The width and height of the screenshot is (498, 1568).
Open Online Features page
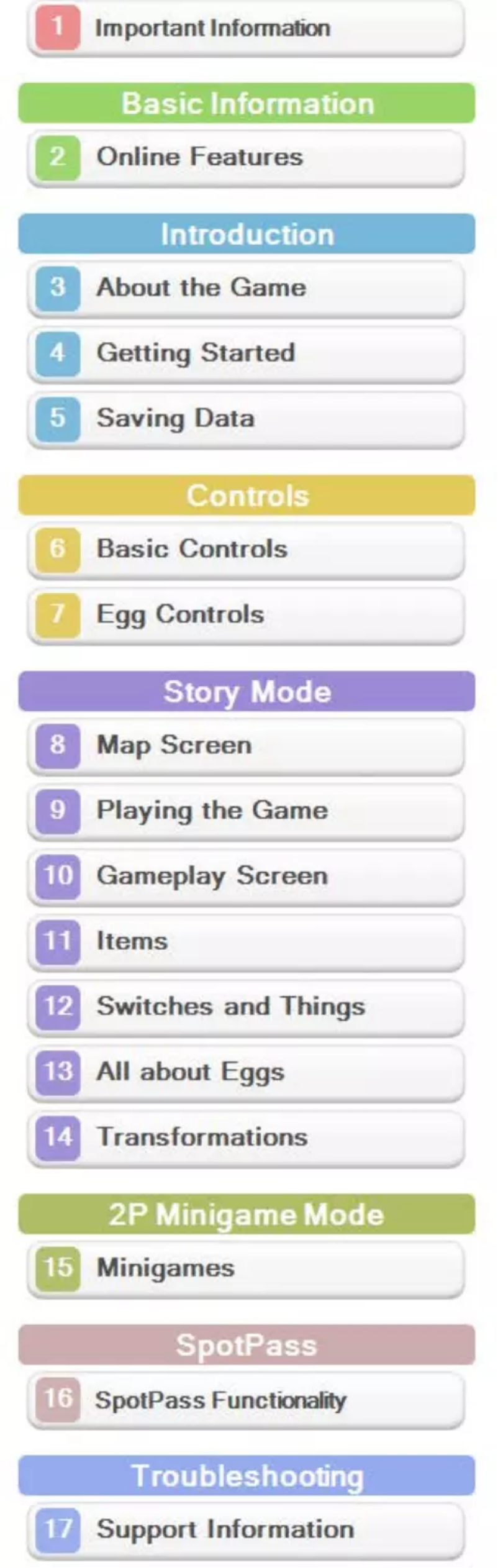(246, 157)
